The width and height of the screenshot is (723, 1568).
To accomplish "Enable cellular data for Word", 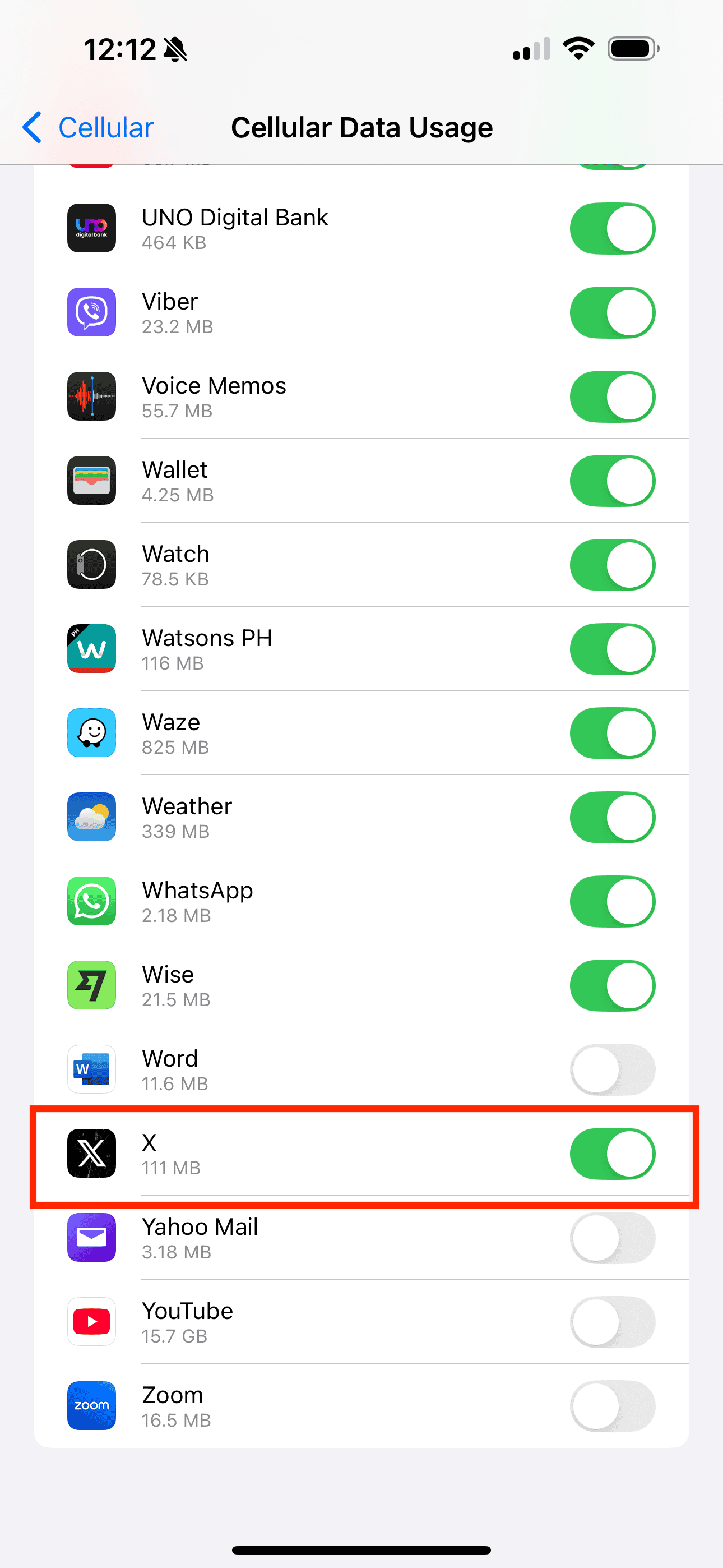I will coord(612,1069).
